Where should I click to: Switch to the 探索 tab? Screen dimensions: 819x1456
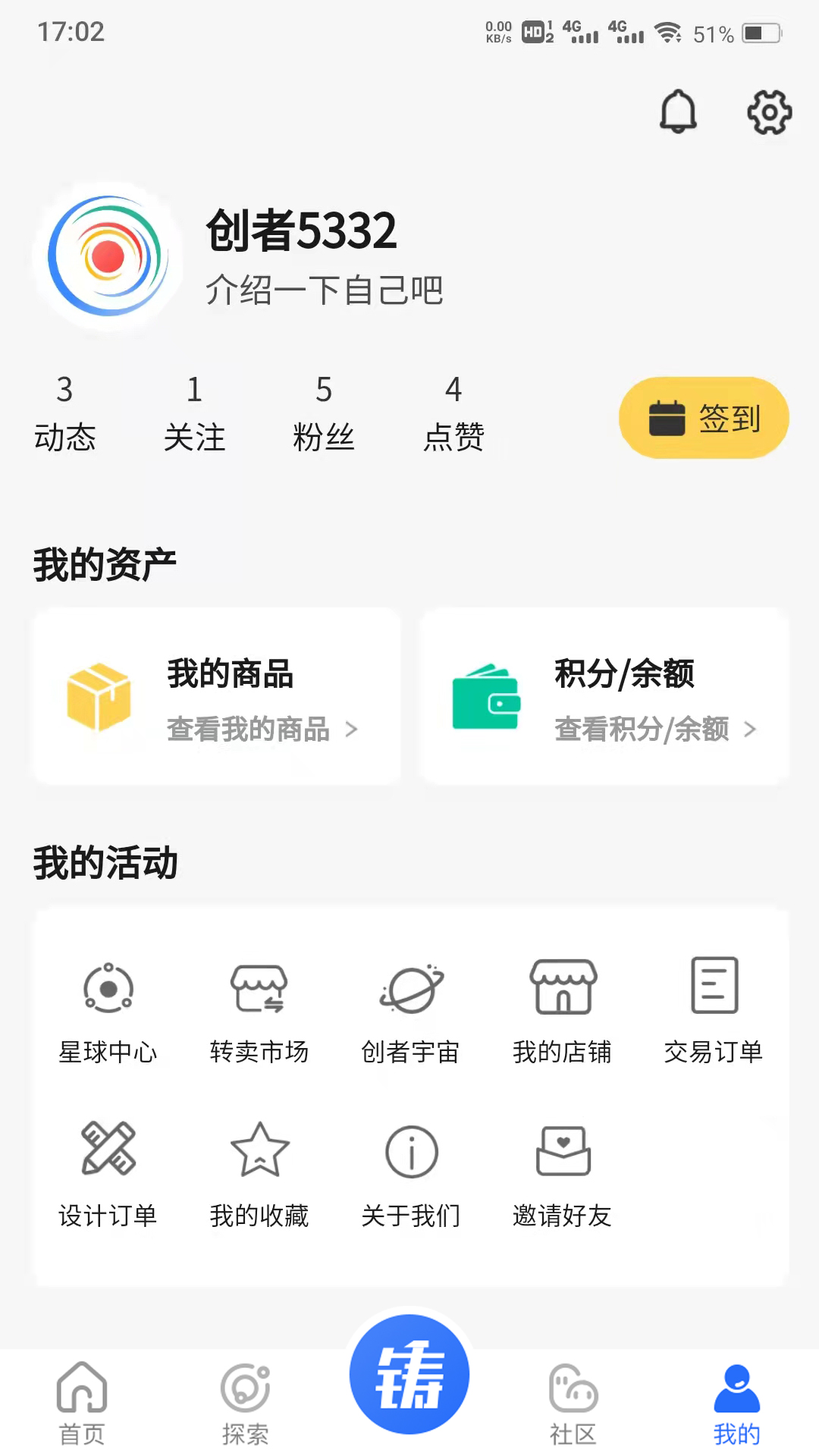[x=245, y=1402]
